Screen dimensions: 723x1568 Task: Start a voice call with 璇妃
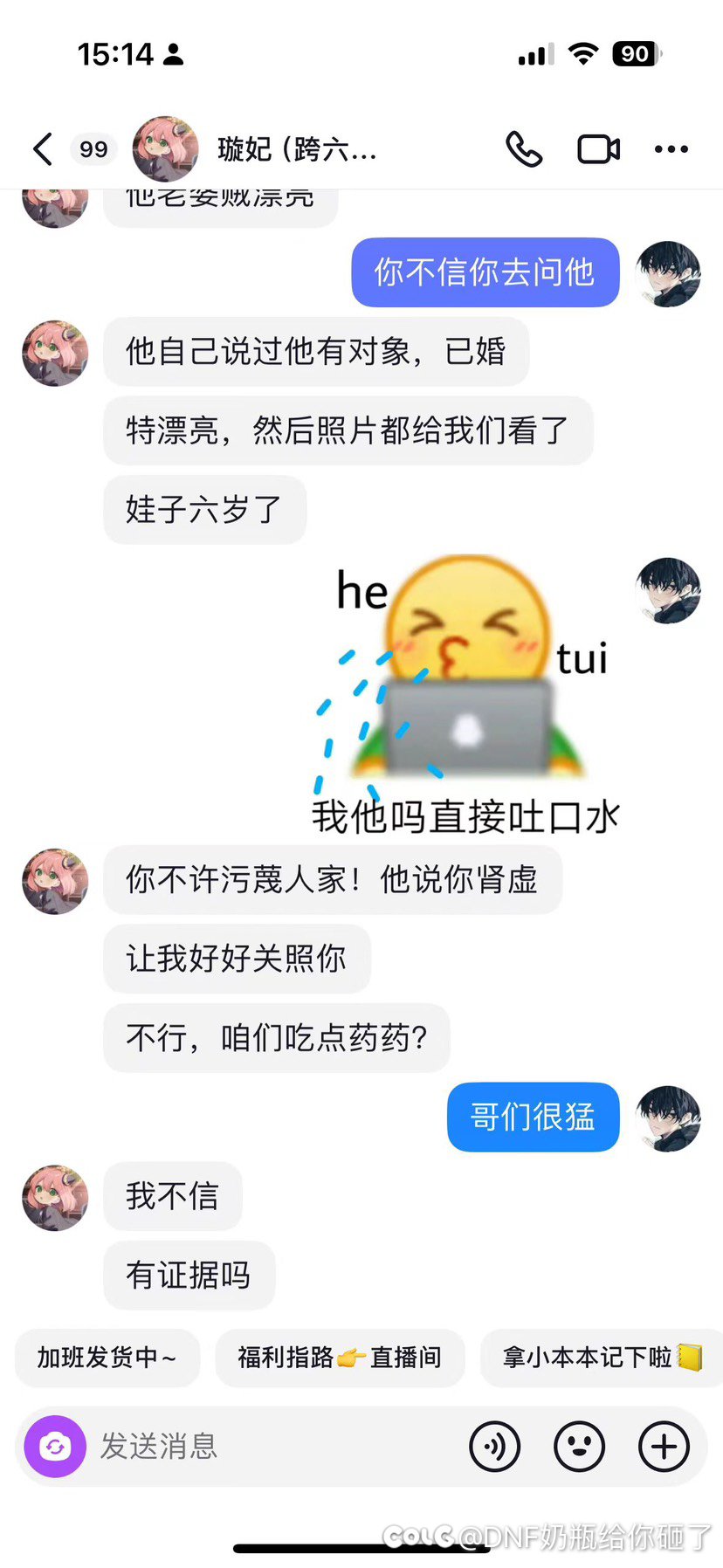tap(524, 149)
